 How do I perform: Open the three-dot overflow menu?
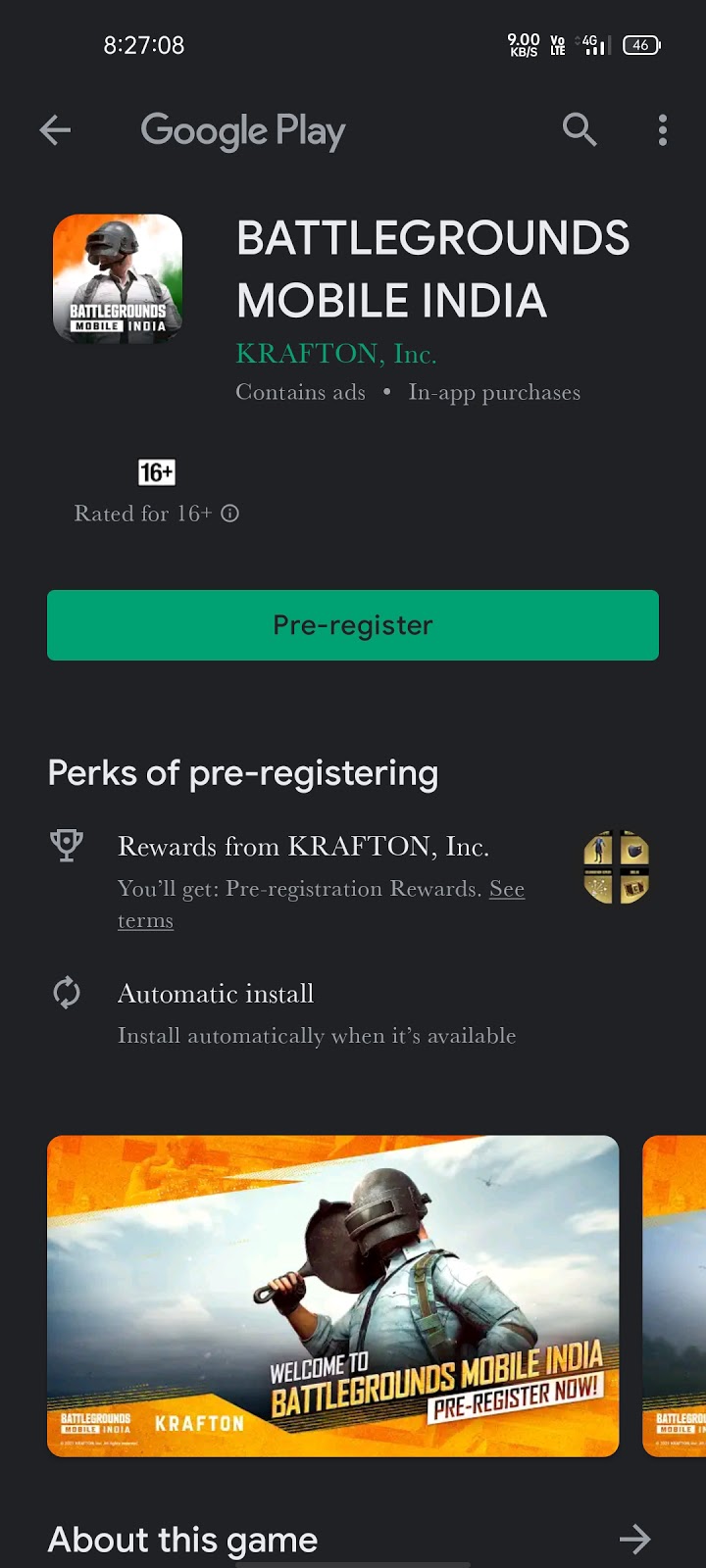point(663,129)
